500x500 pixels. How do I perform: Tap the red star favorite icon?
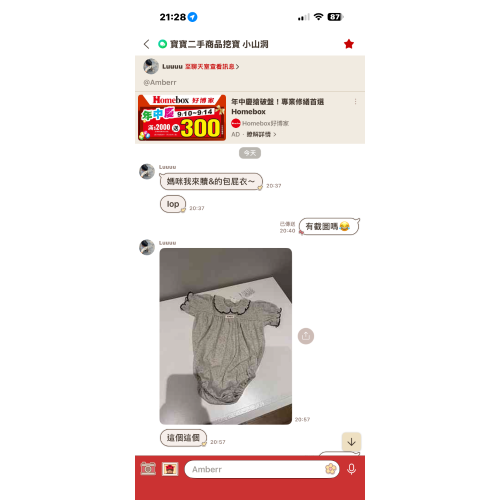click(349, 44)
